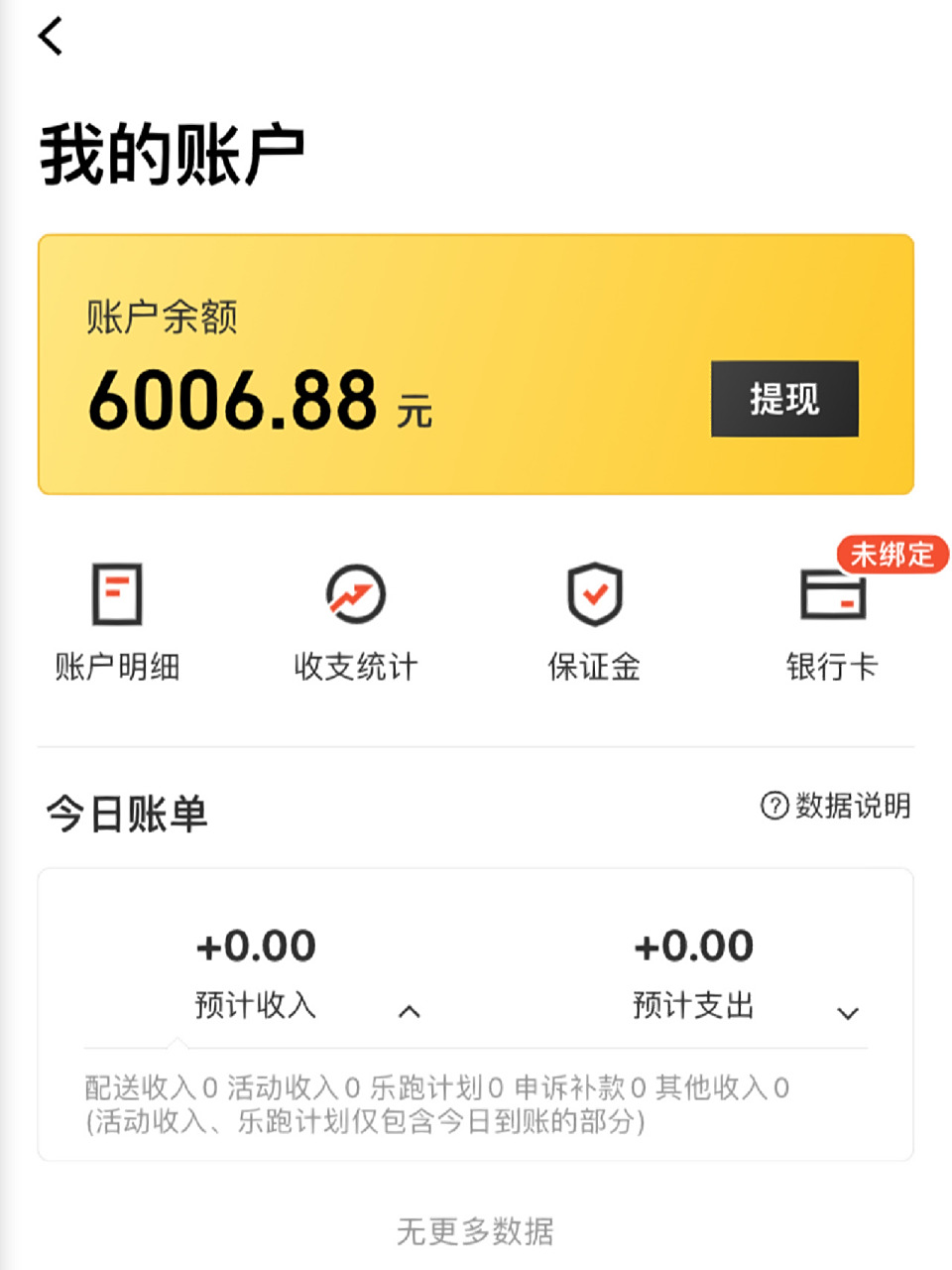
Task: Click the shield checkmark above 保证金
Action: point(595,595)
